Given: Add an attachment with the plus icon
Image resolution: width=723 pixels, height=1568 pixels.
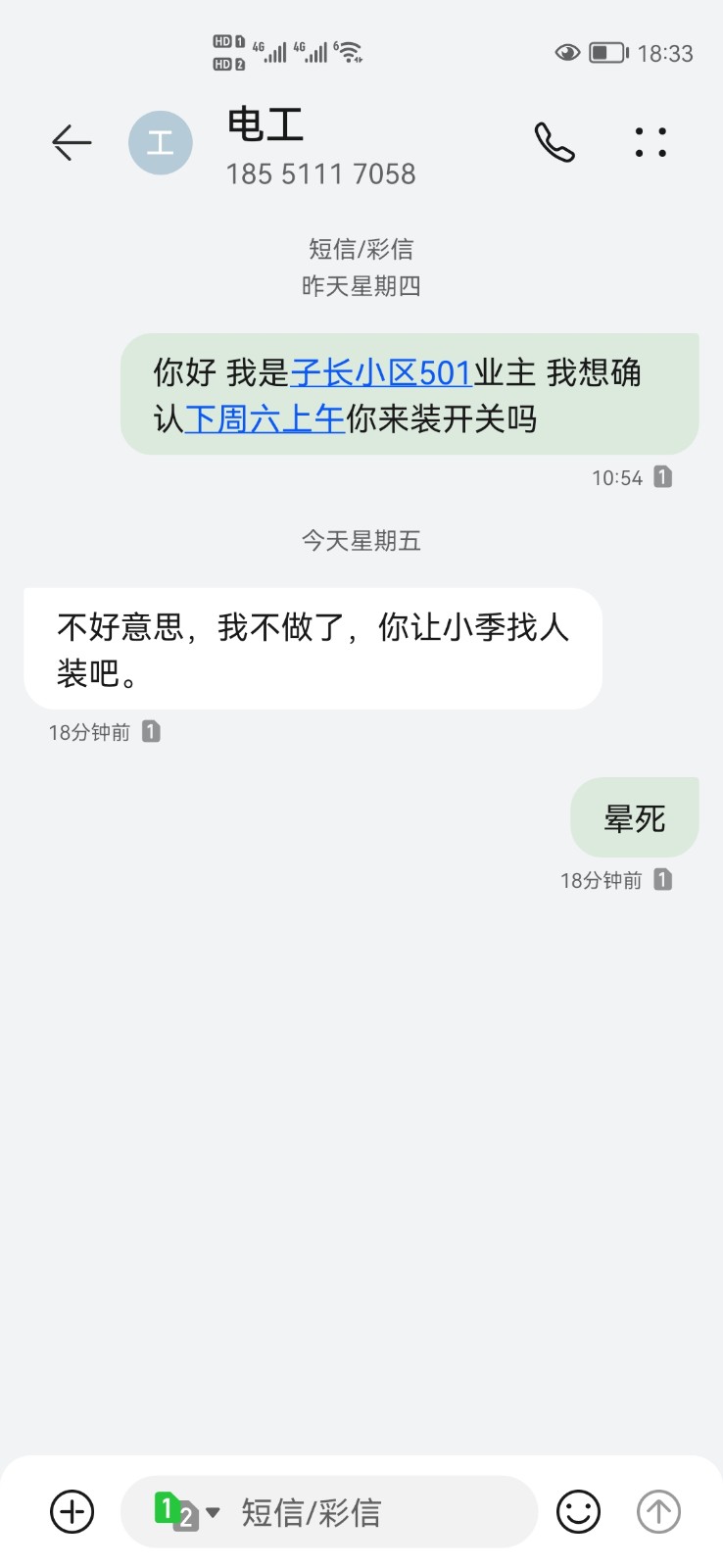Looking at the screenshot, I should (x=72, y=1511).
